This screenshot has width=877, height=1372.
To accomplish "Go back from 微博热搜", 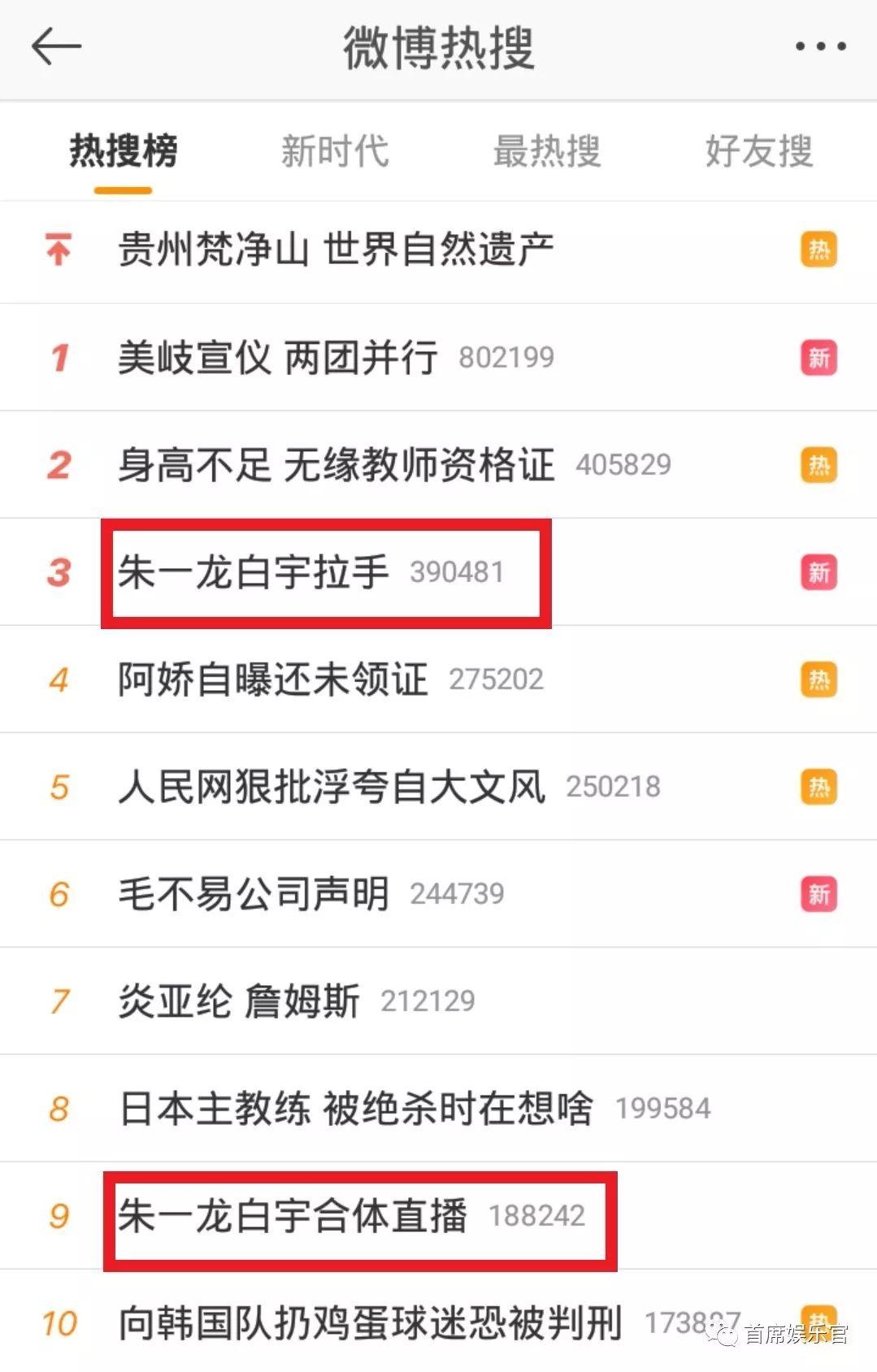I will pos(56,47).
